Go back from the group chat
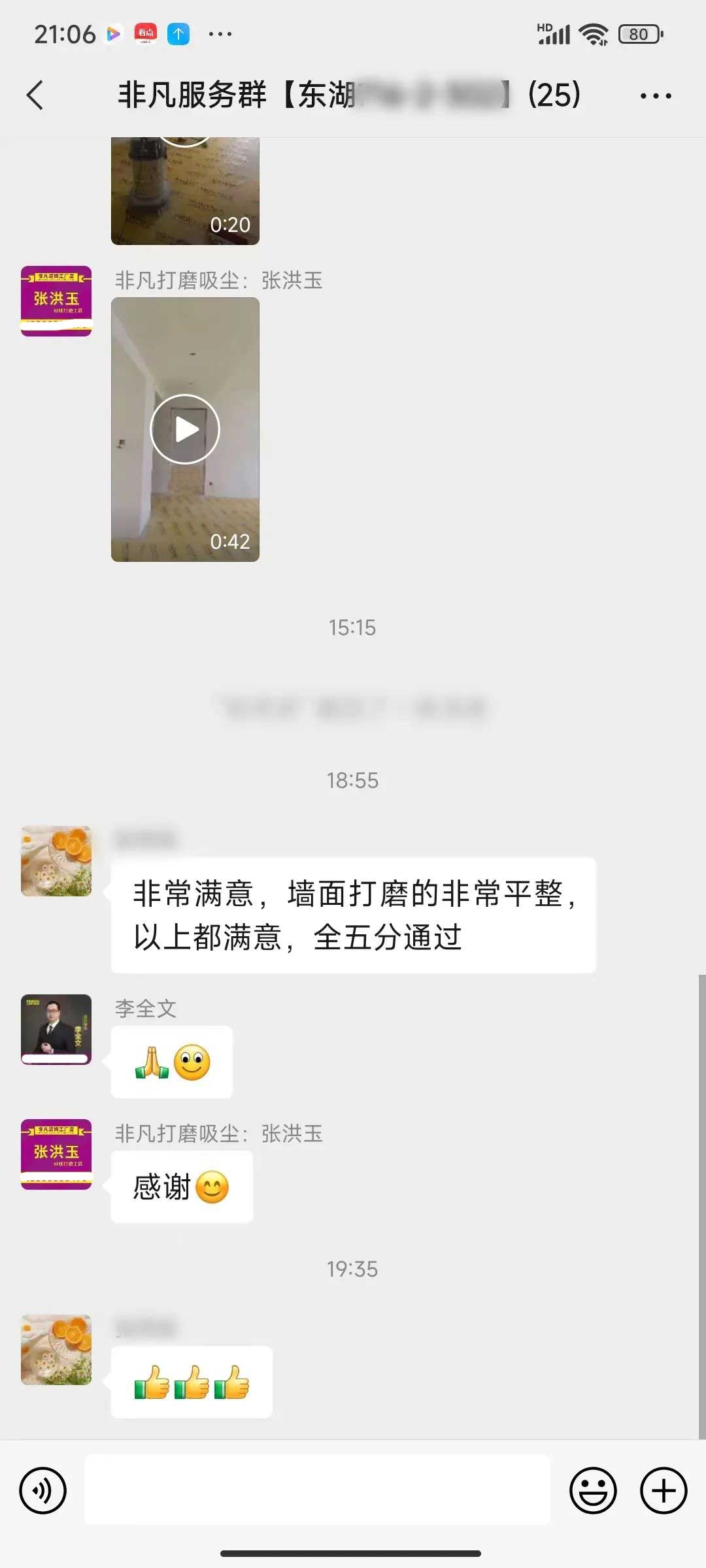The width and height of the screenshot is (706, 1568). click(35, 95)
